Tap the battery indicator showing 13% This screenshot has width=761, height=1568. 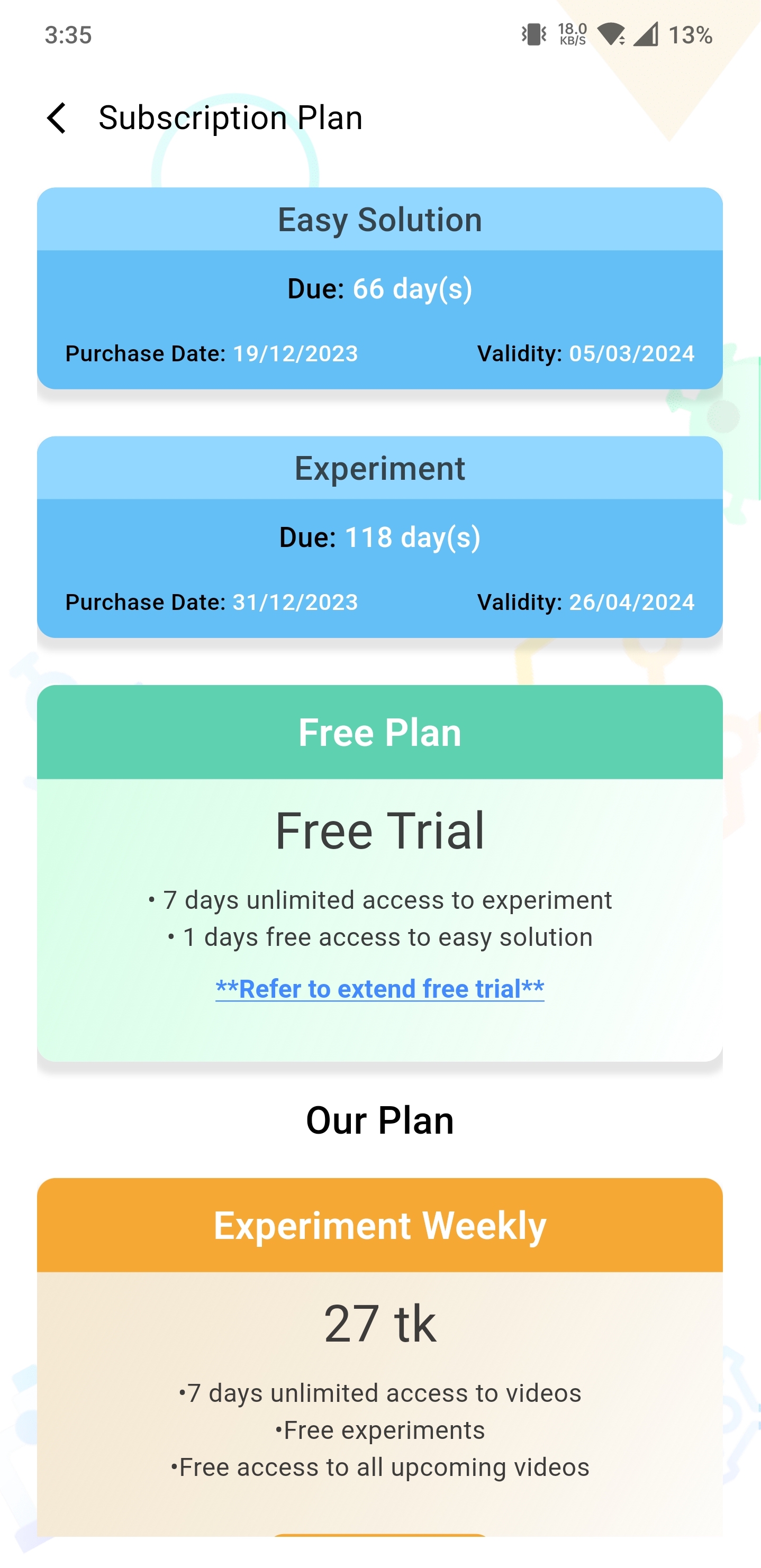click(x=691, y=36)
